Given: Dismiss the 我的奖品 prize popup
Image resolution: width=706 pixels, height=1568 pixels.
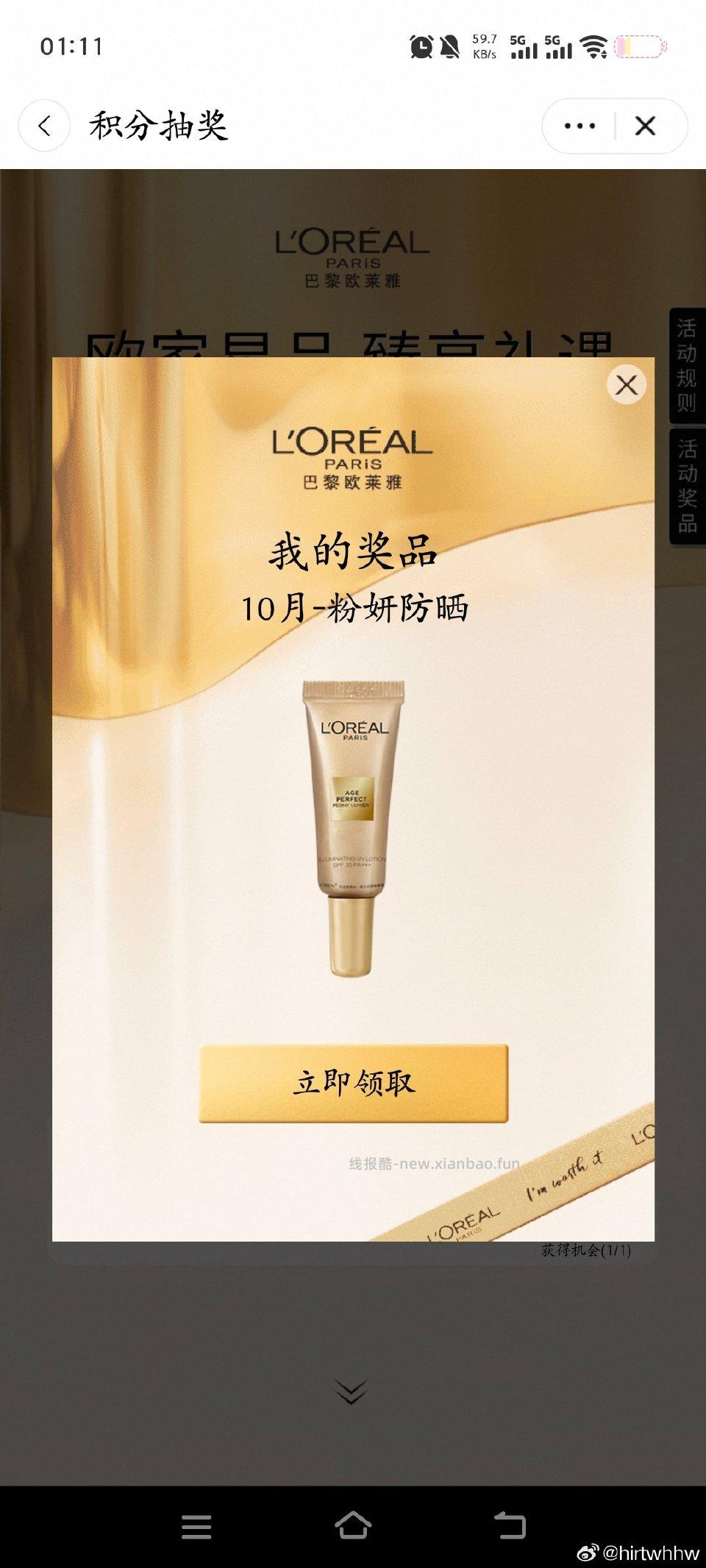Looking at the screenshot, I should click(627, 384).
